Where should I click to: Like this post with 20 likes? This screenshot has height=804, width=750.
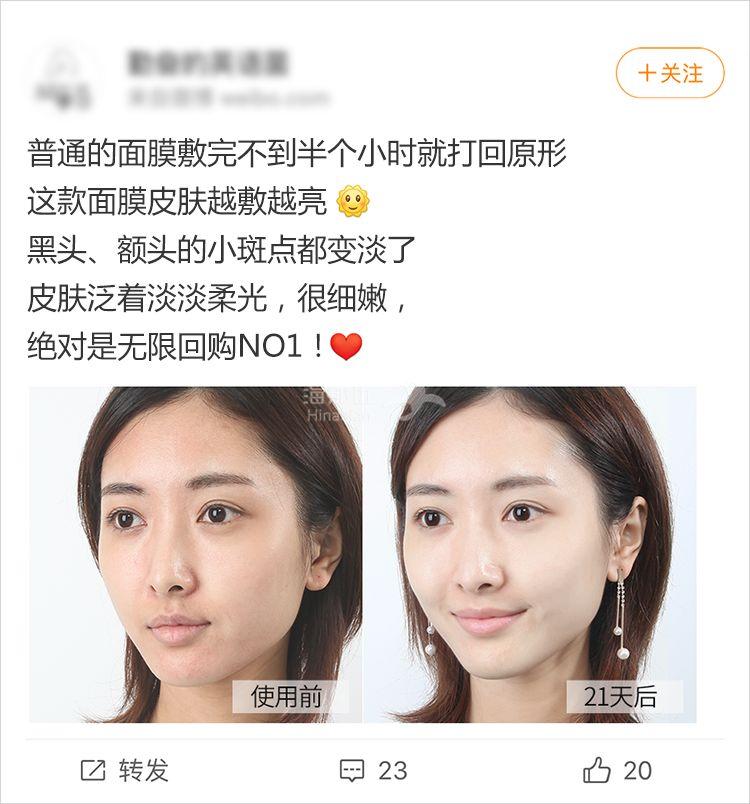tap(617, 770)
